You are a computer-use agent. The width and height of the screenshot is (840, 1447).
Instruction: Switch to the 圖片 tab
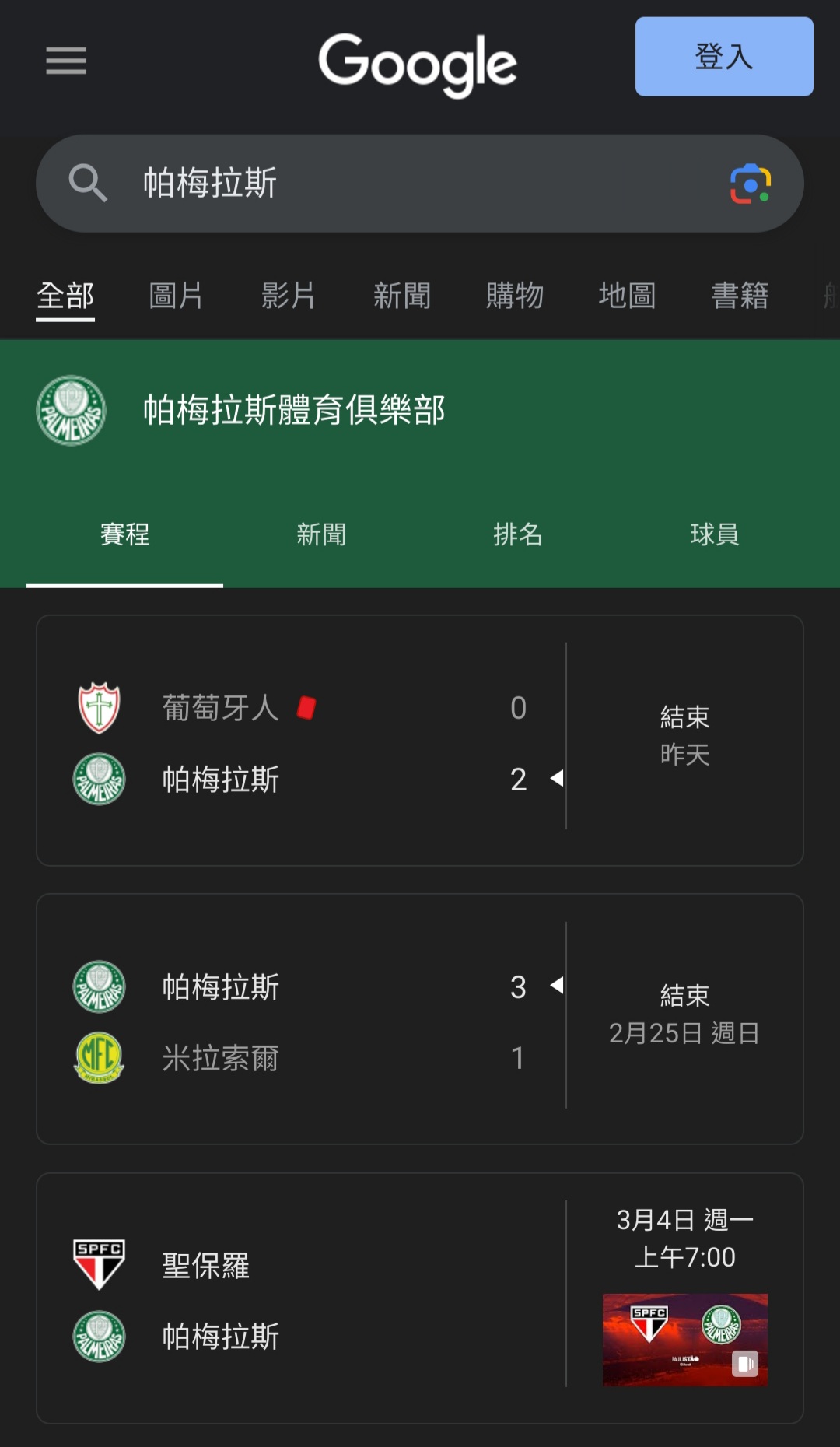point(176,296)
